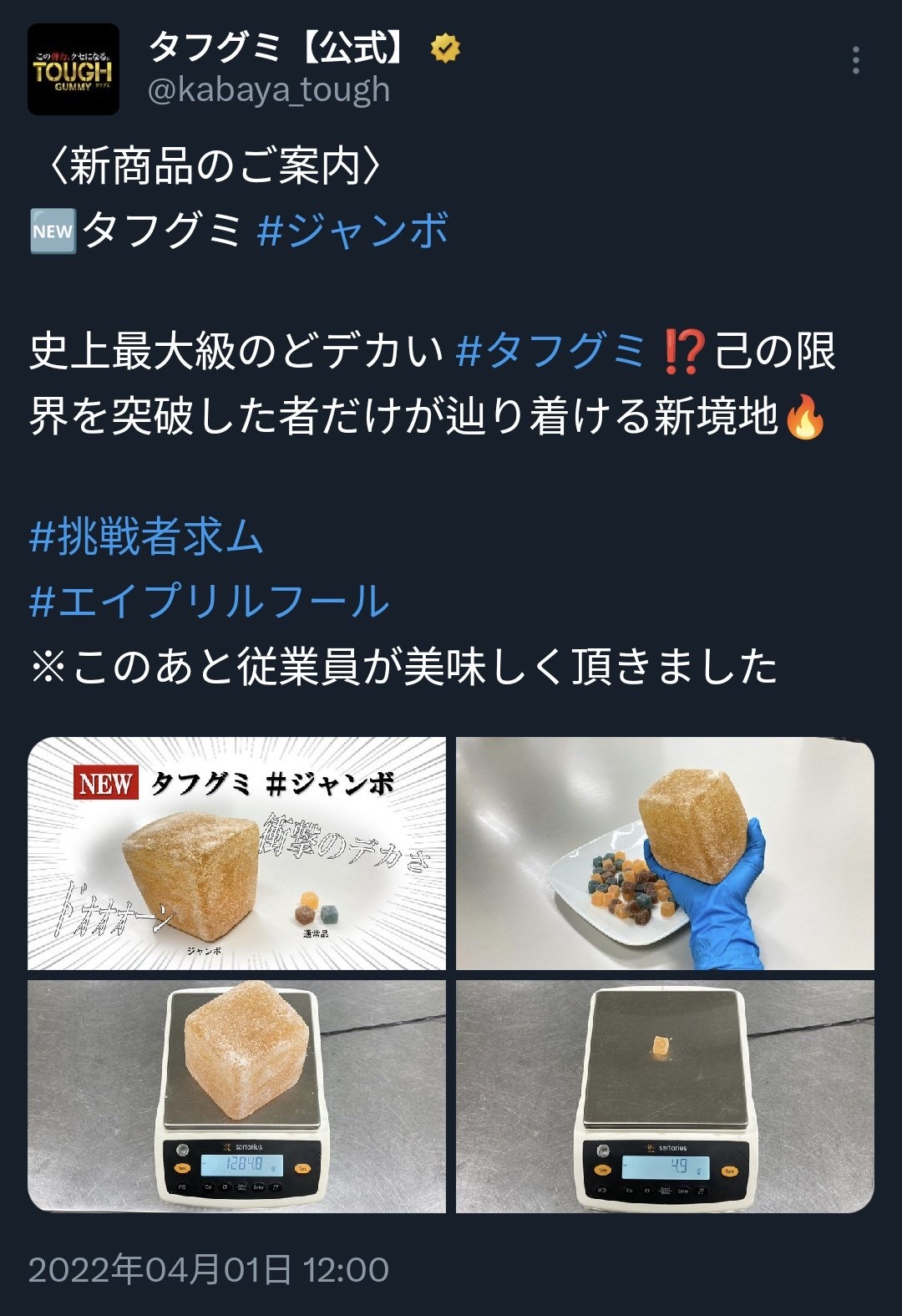Open the #タフグミ hashtag
The width and height of the screenshot is (902, 1316).
[551, 349]
